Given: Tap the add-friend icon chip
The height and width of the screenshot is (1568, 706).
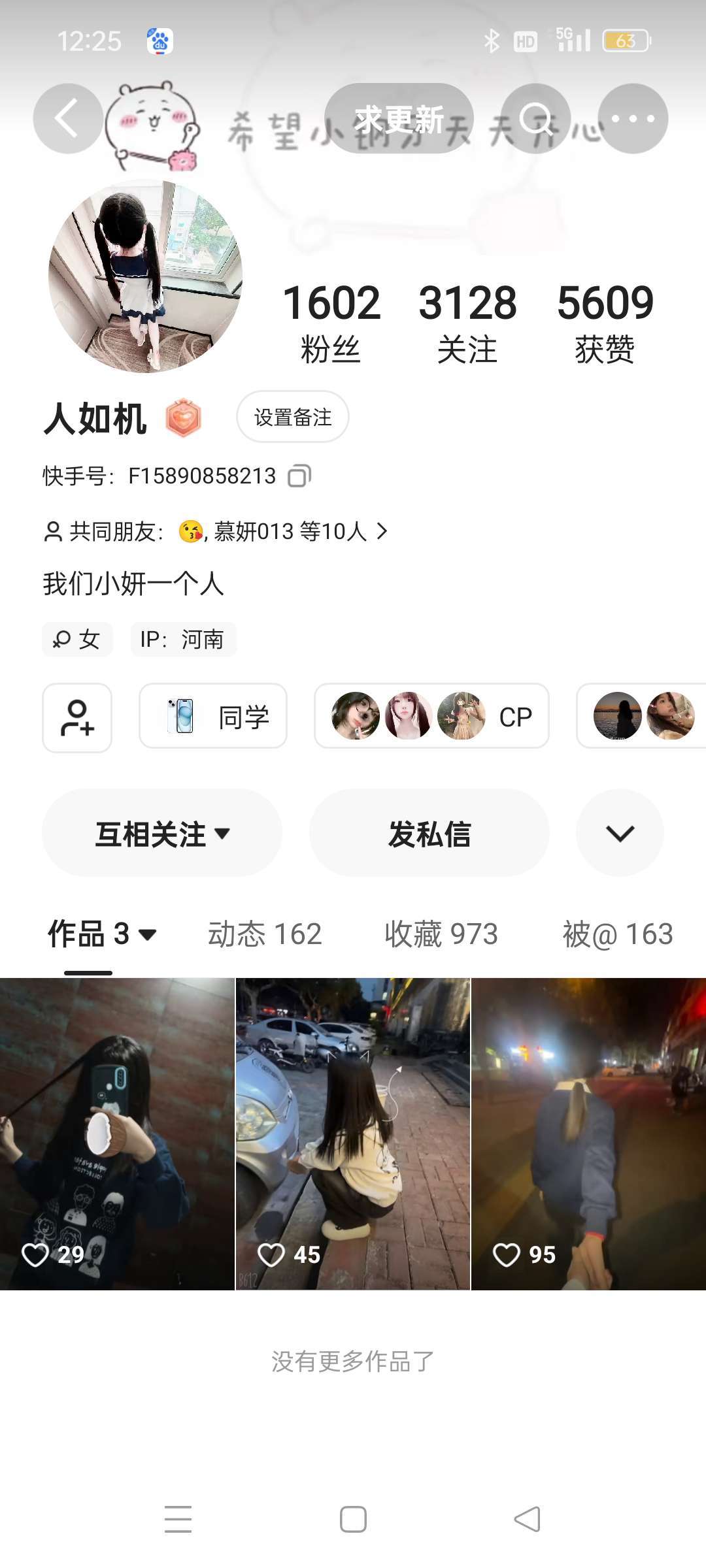Looking at the screenshot, I should [77, 717].
